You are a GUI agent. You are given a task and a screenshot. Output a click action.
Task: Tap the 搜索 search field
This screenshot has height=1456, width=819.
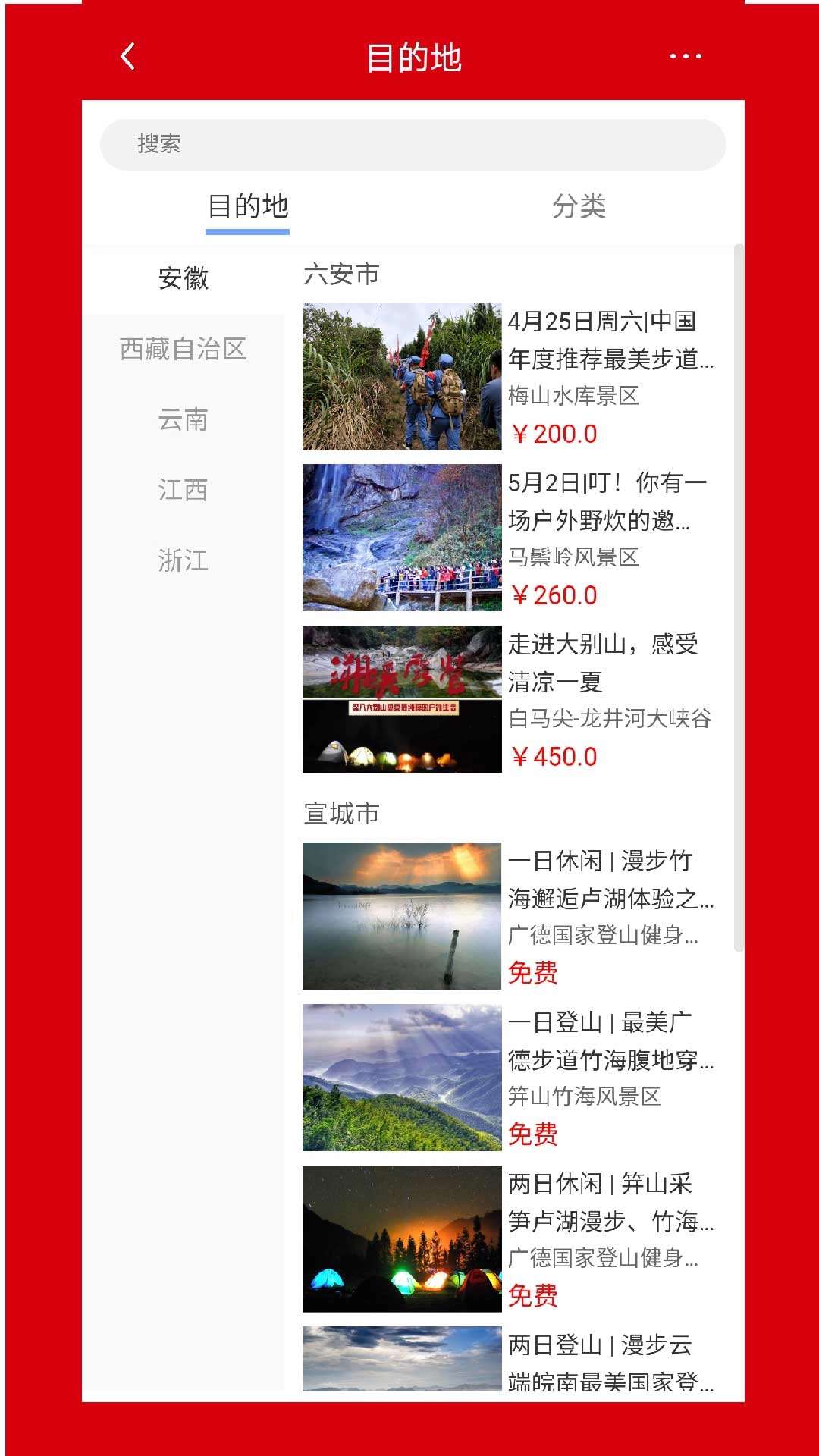[413, 144]
